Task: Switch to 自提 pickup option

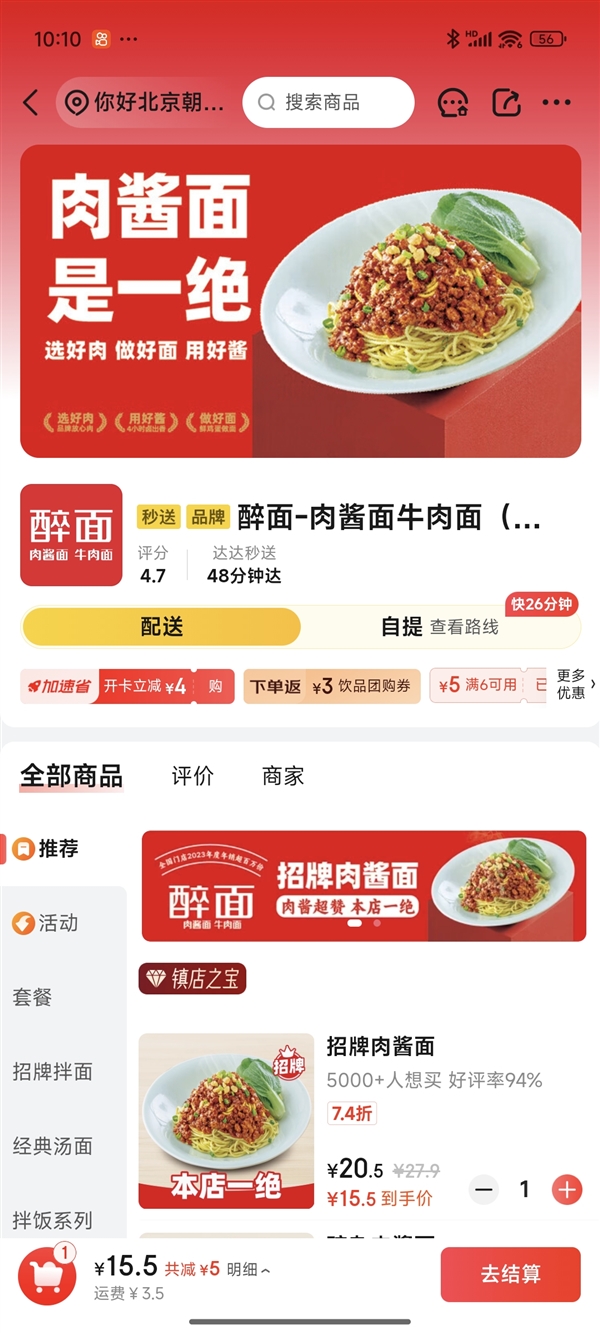Action: [402, 627]
